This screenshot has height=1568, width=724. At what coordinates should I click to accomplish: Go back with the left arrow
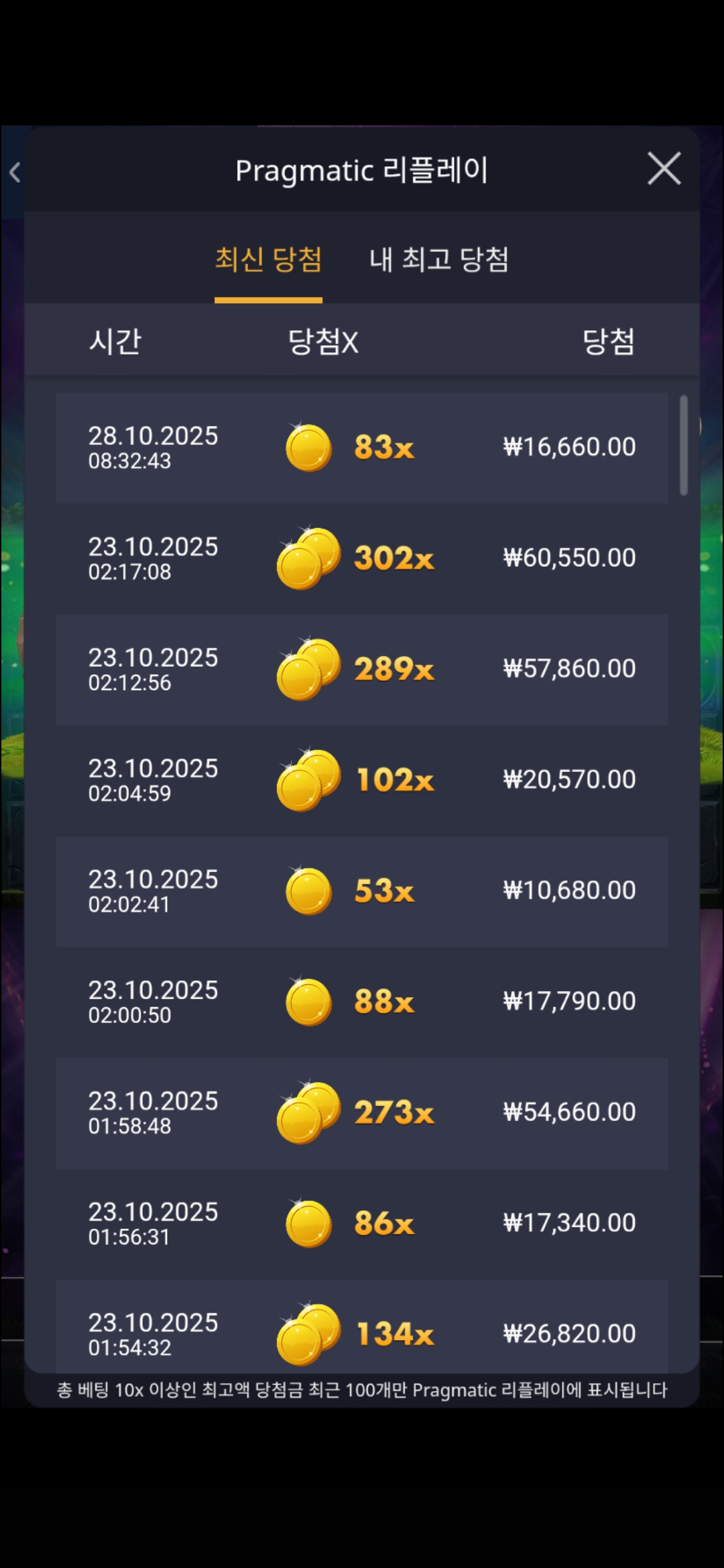coord(15,172)
